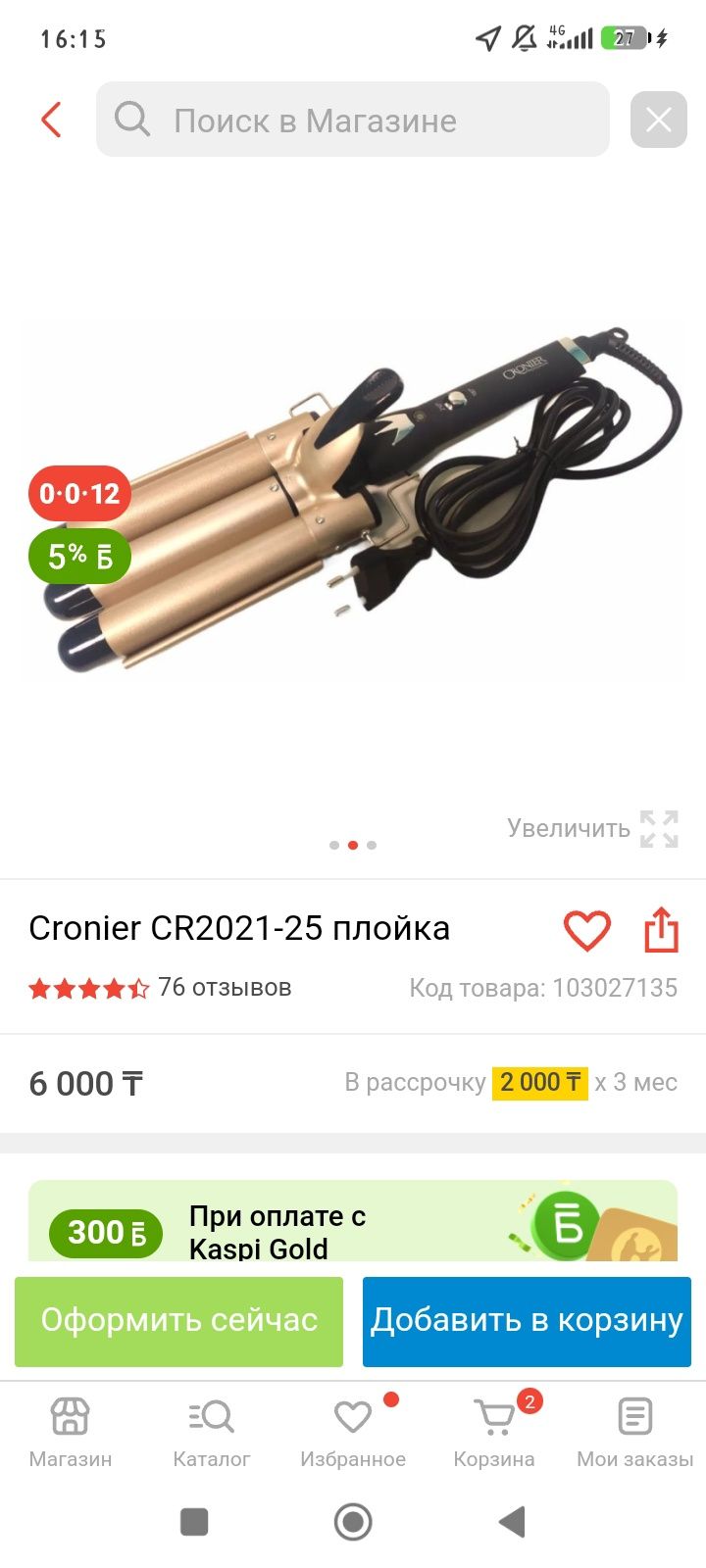The width and height of the screenshot is (706, 1568).
Task: Open the Корзина tab
Action: click(494, 1432)
